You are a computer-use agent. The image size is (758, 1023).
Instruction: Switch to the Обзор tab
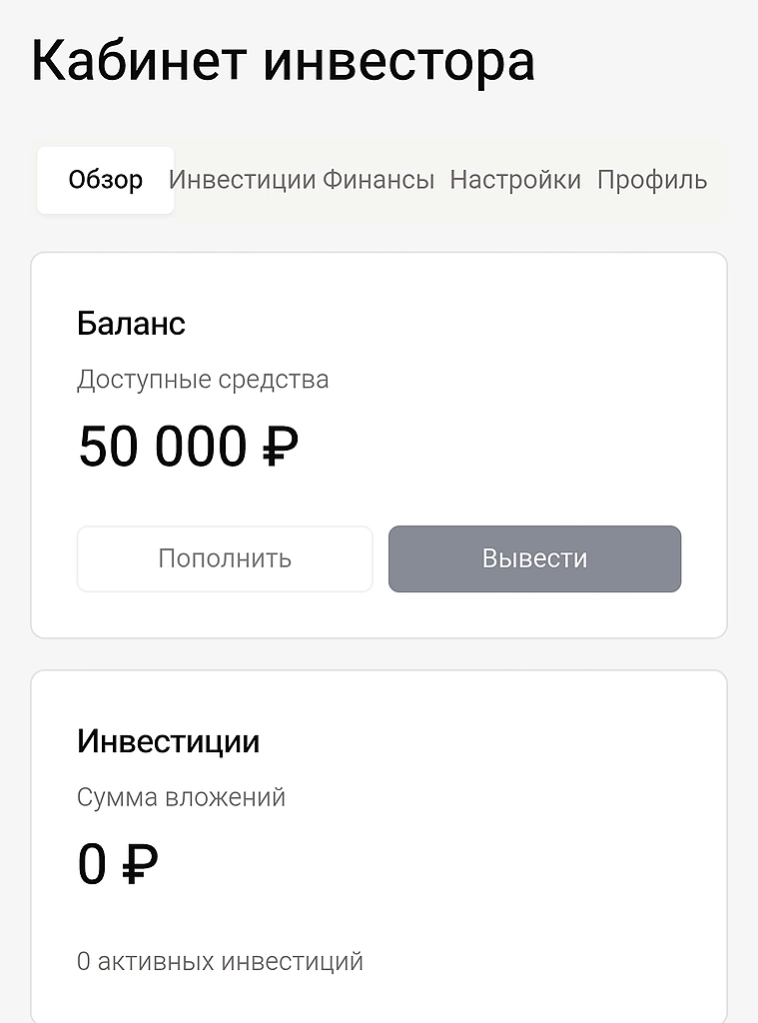click(105, 180)
